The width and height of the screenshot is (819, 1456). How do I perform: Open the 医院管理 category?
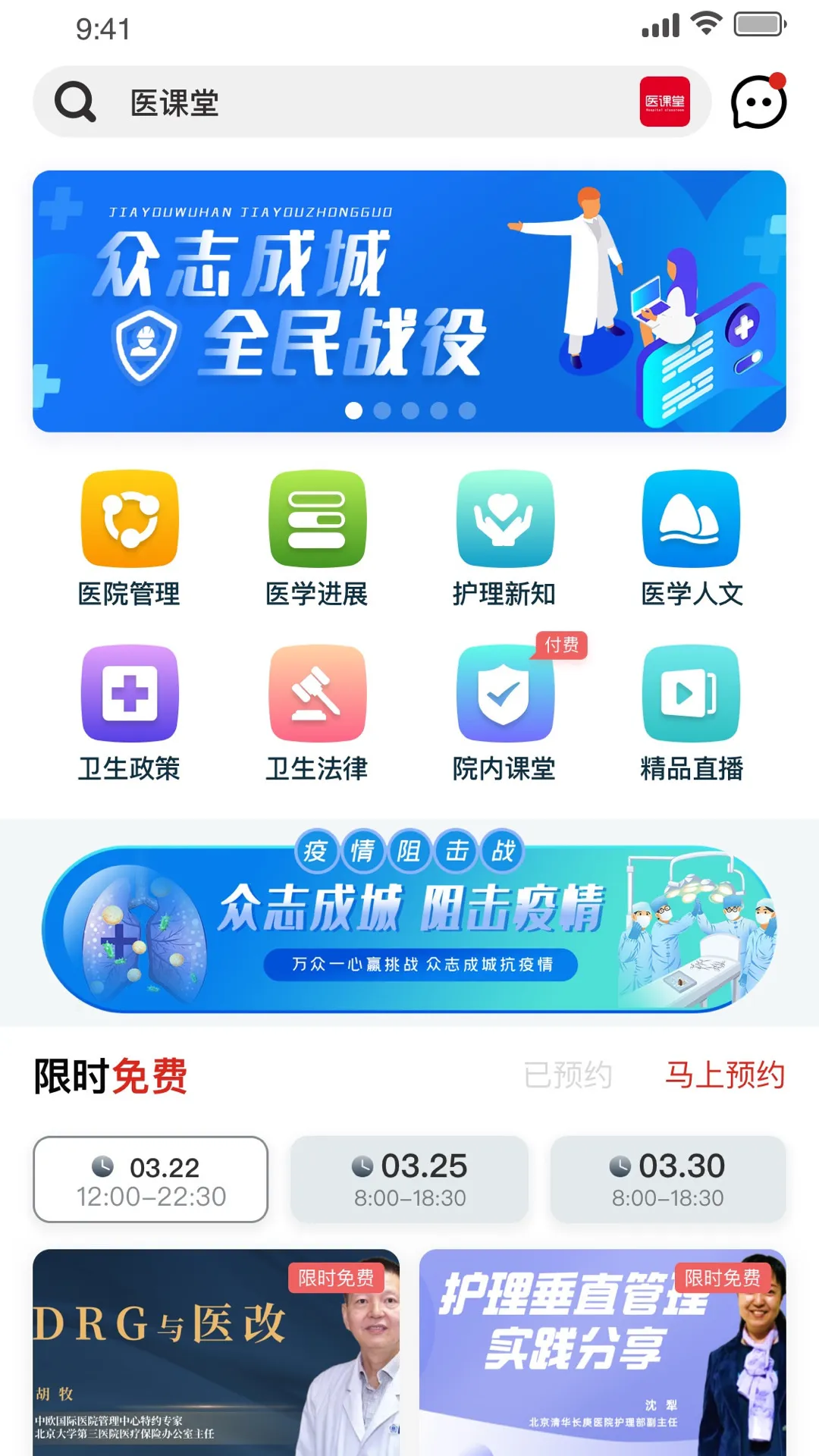click(130, 538)
